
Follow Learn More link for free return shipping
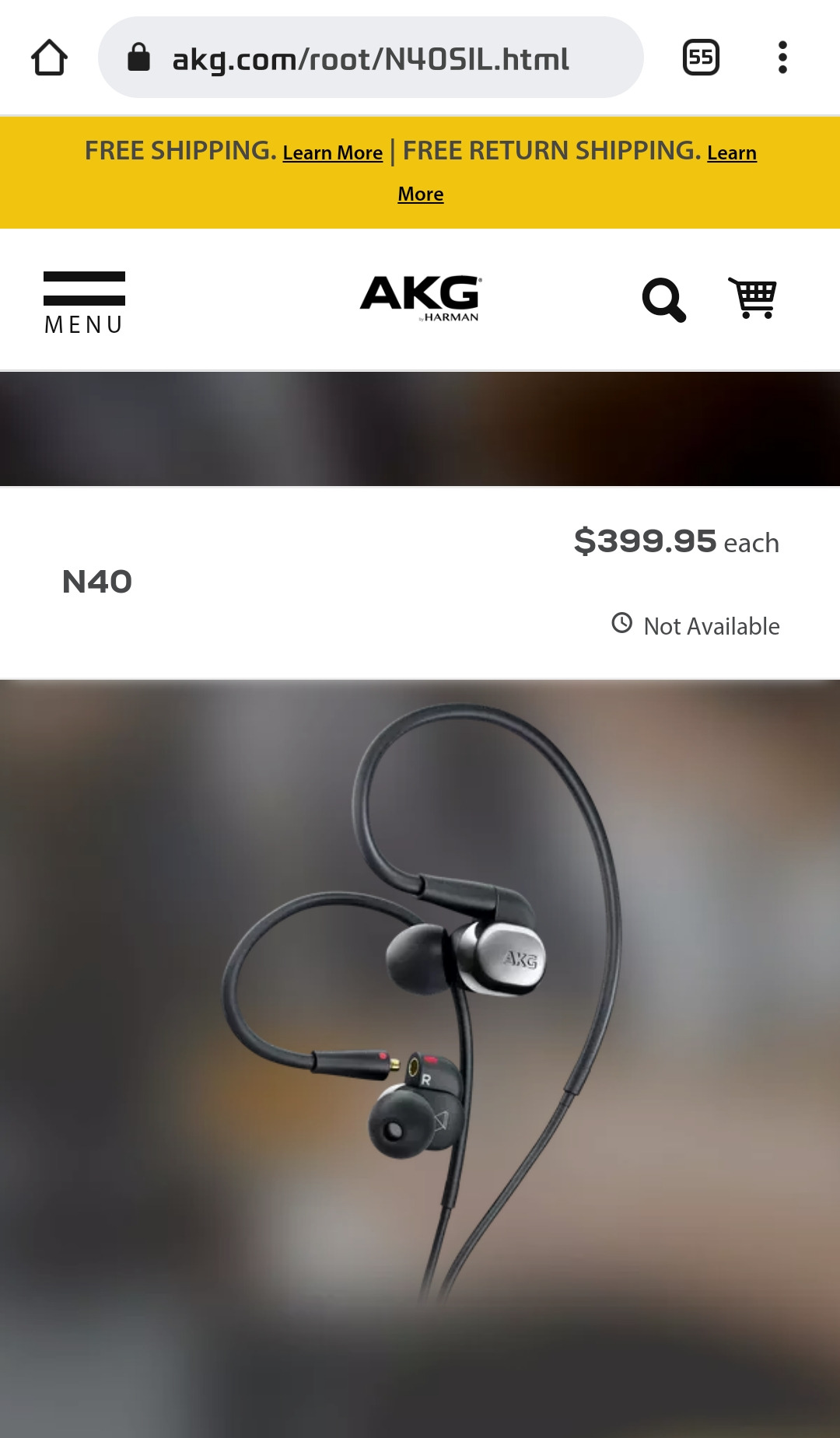coord(731,153)
